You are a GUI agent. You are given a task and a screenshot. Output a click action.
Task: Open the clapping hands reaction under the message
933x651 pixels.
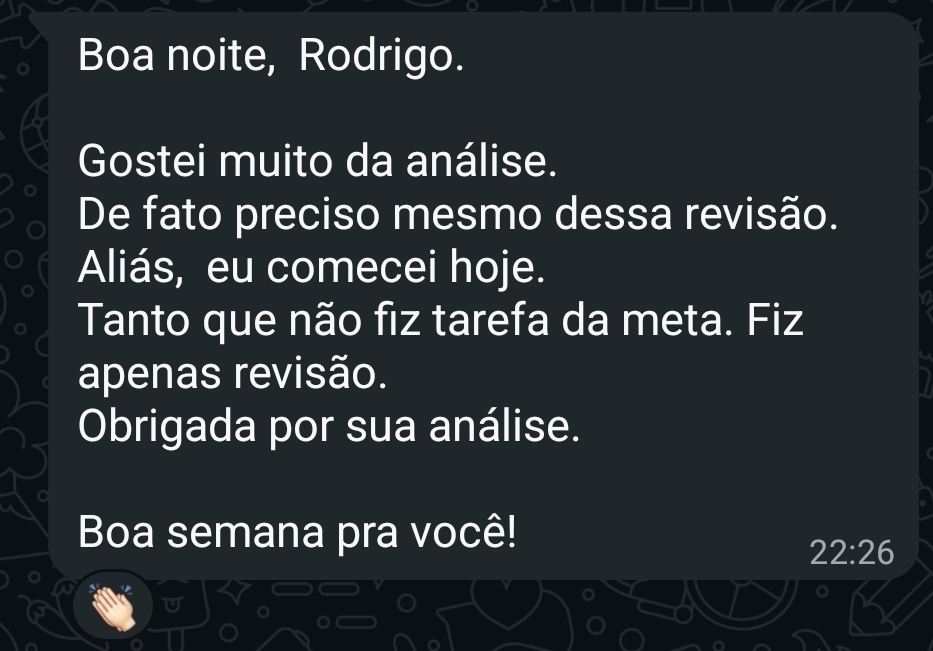112,606
